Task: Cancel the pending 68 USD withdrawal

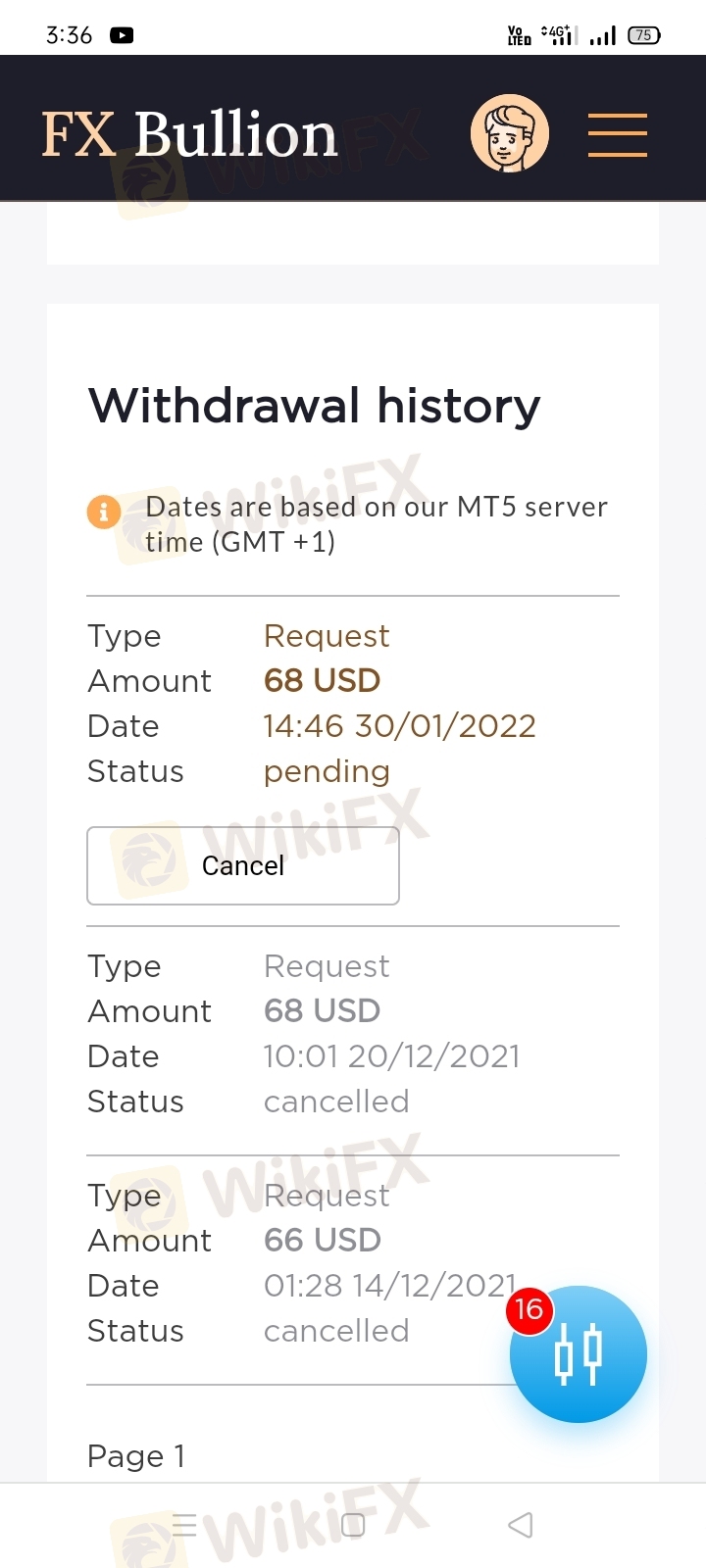Action: [x=243, y=865]
